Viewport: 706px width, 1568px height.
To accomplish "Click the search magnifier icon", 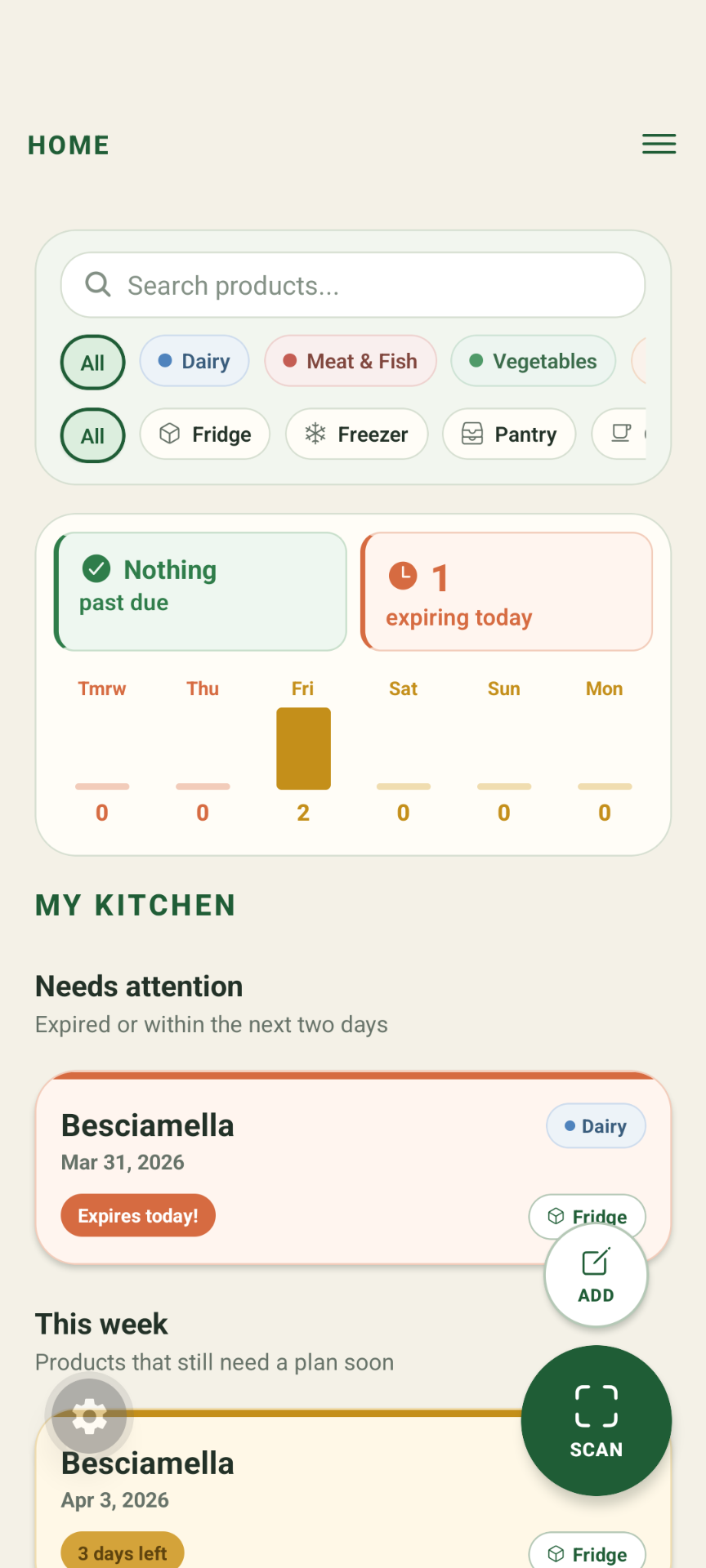I will (97, 285).
